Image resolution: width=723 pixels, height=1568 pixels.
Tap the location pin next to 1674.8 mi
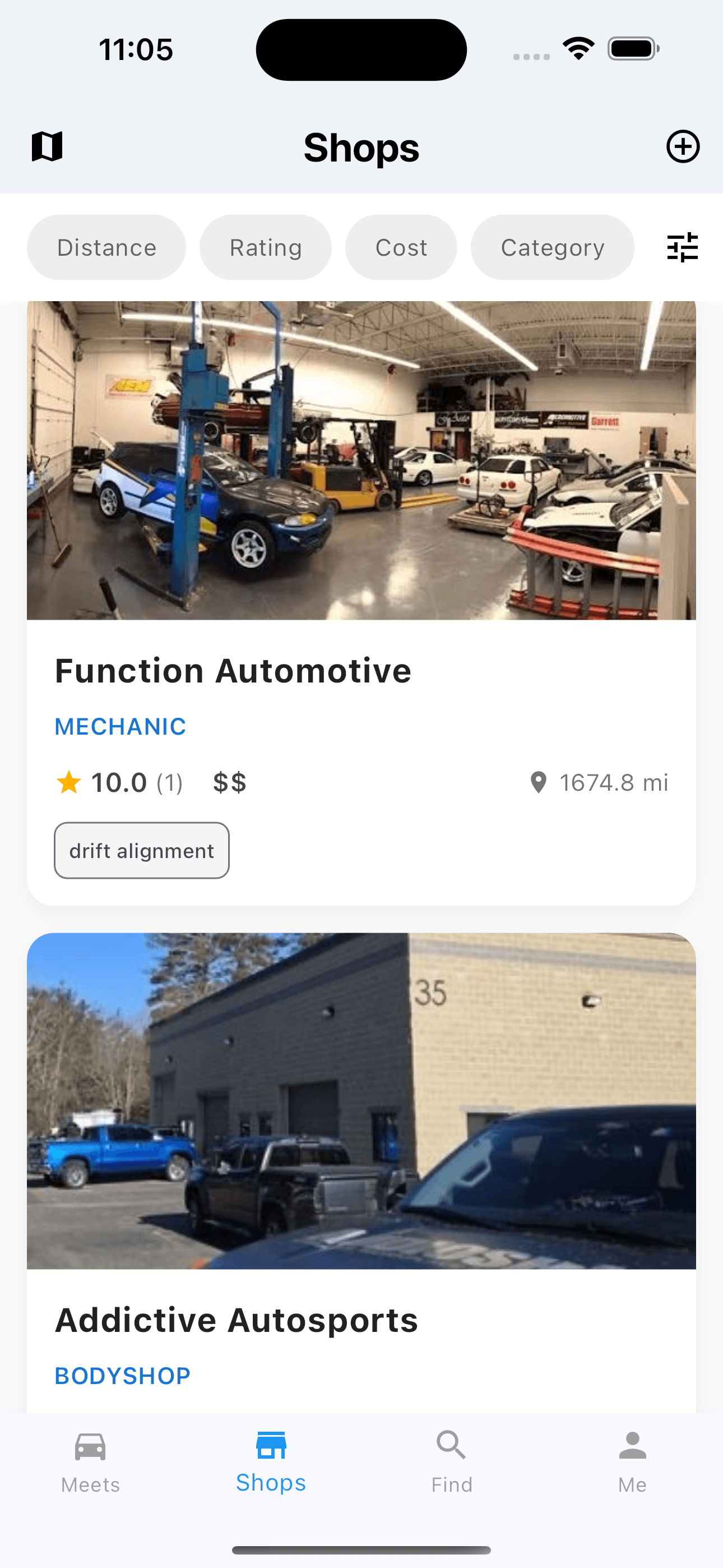[x=538, y=782]
